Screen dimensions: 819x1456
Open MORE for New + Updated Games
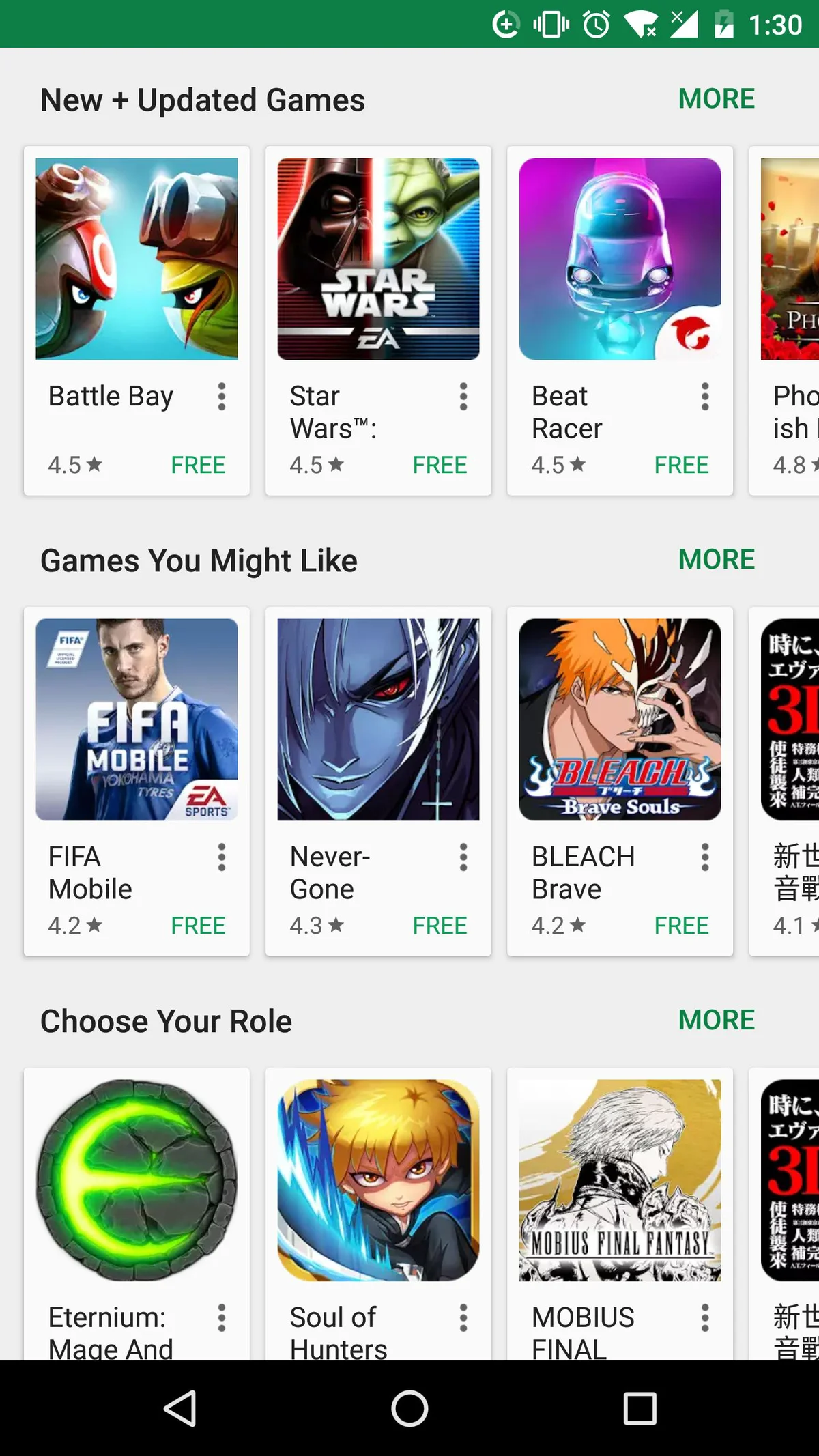[716, 99]
